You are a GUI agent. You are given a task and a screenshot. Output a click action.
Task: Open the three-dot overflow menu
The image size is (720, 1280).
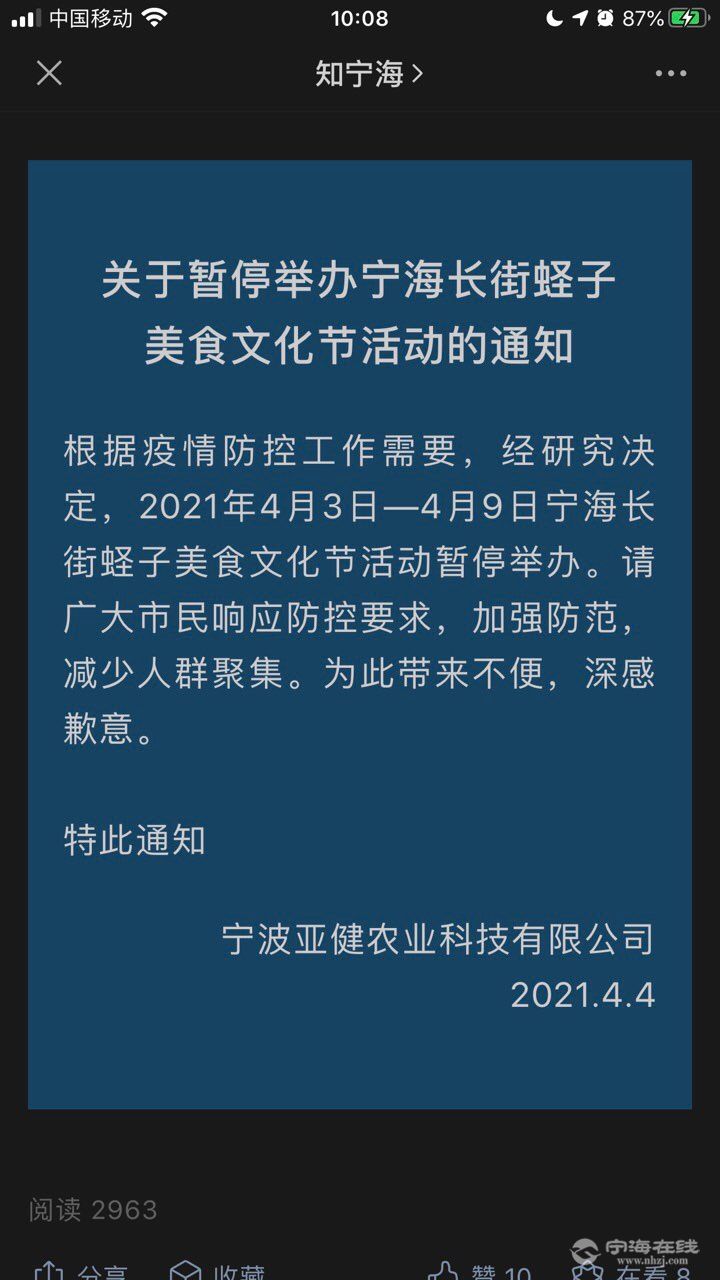tap(670, 73)
